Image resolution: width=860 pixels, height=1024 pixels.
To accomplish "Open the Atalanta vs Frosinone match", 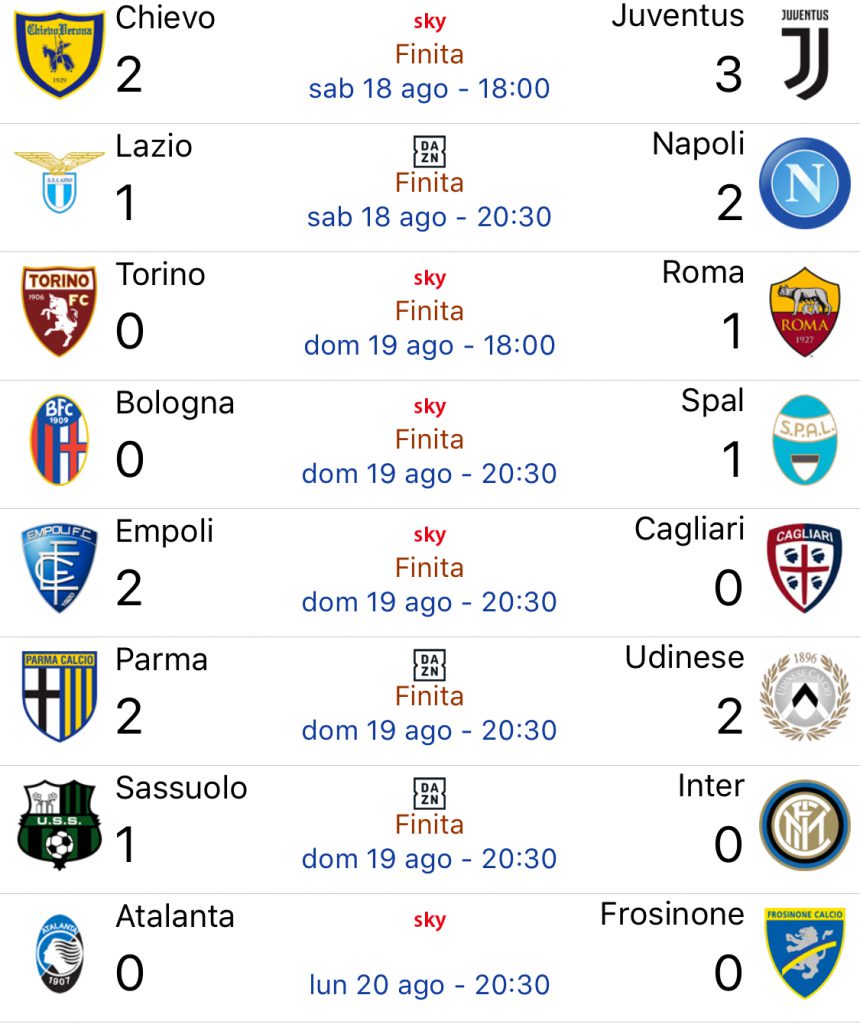I will pyautogui.click(x=429, y=957).
